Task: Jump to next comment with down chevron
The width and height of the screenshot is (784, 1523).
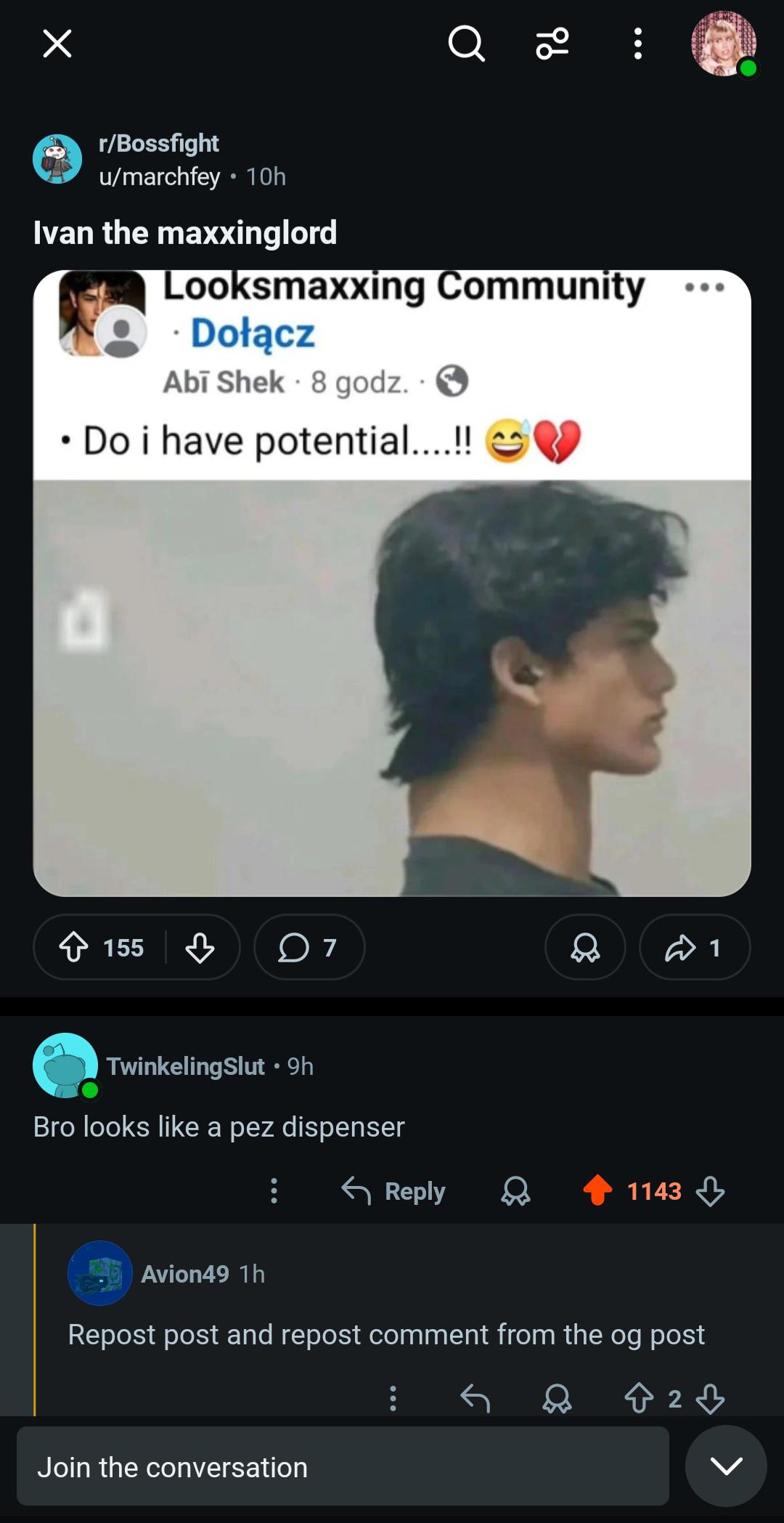Action: tap(726, 1466)
